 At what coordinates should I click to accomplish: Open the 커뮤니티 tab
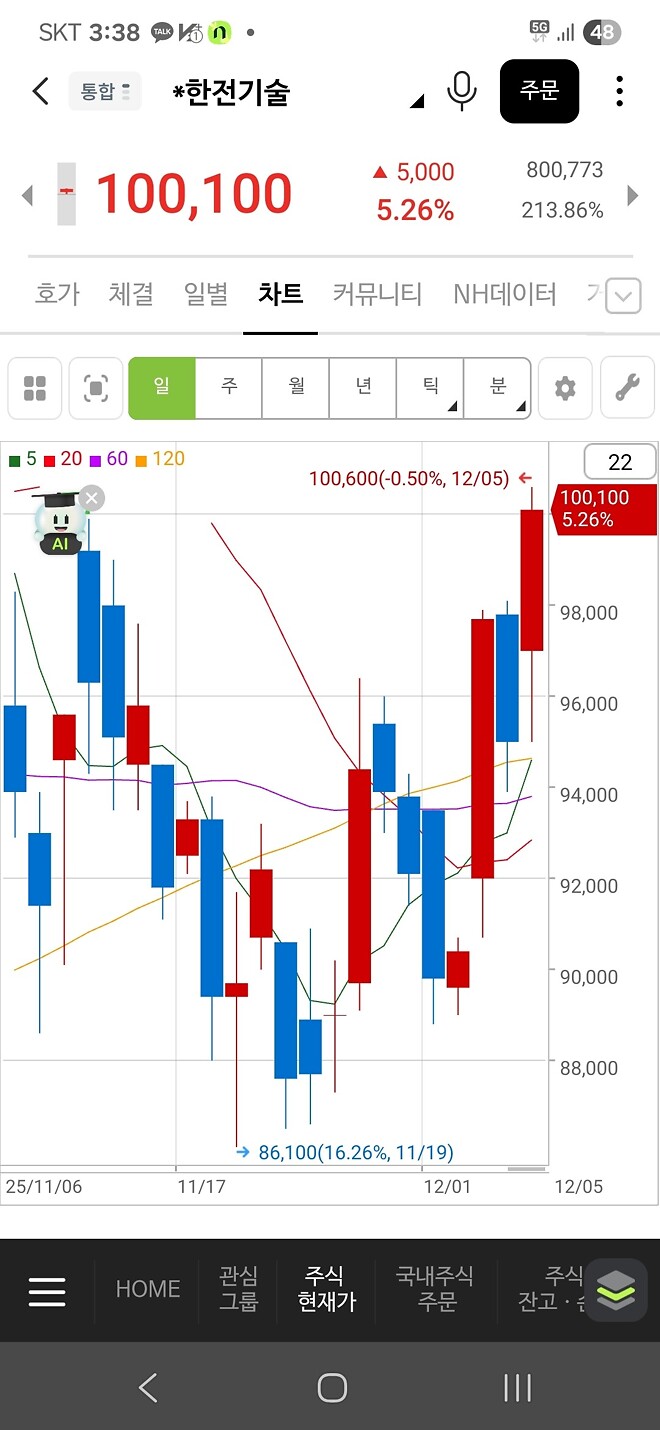pyautogui.click(x=377, y=294)
